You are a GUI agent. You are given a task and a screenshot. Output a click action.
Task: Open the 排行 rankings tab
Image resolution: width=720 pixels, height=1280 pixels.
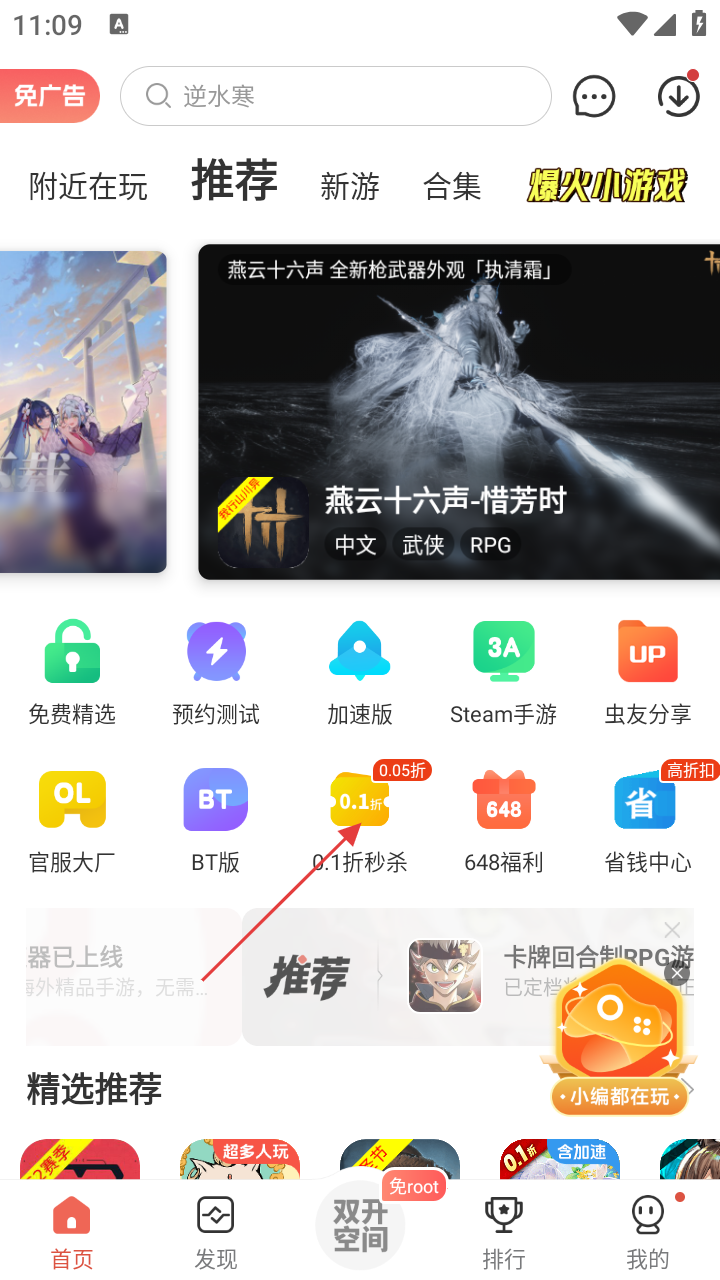[503, 1232]
